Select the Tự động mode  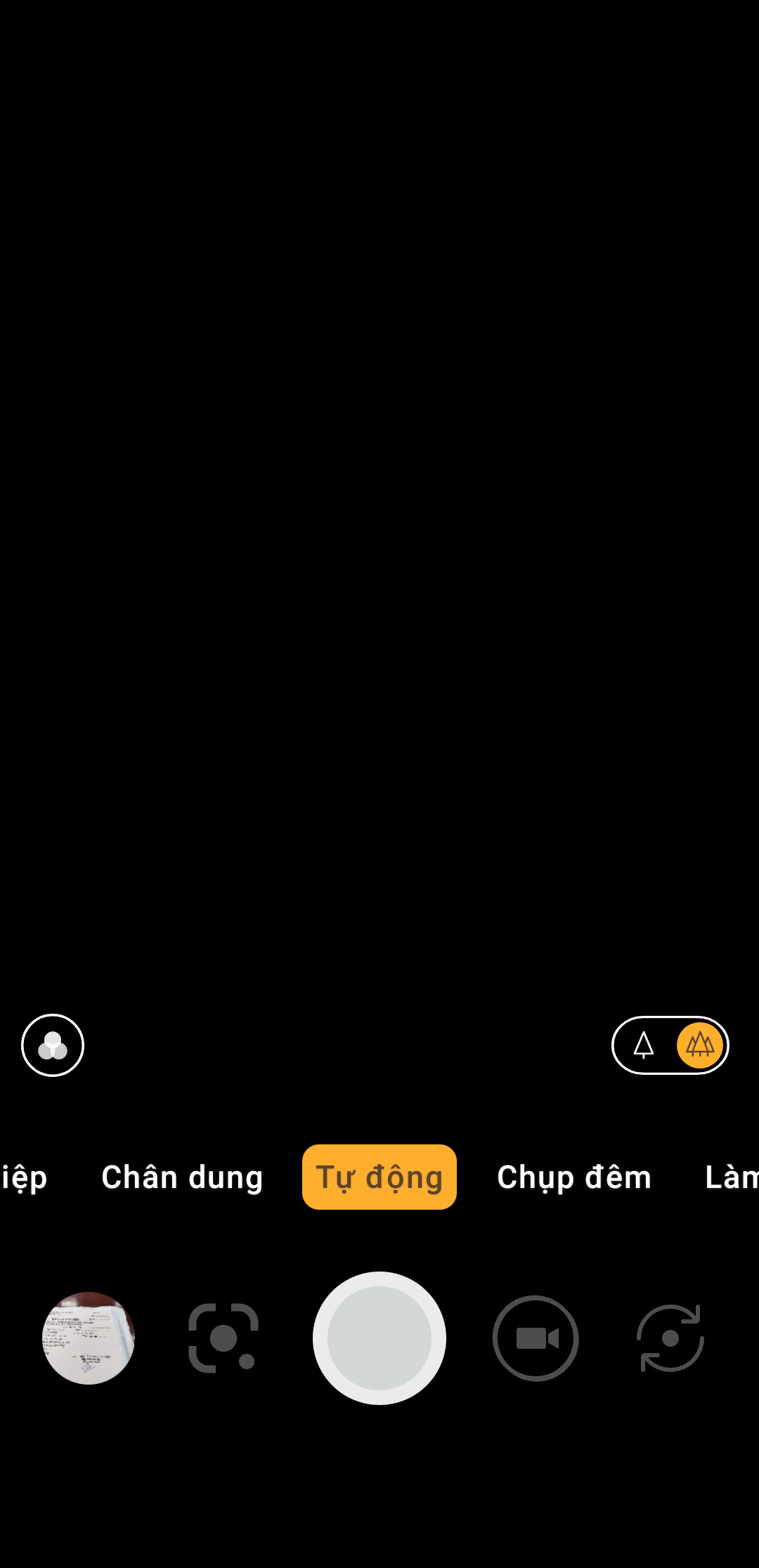click(379, 1177)
